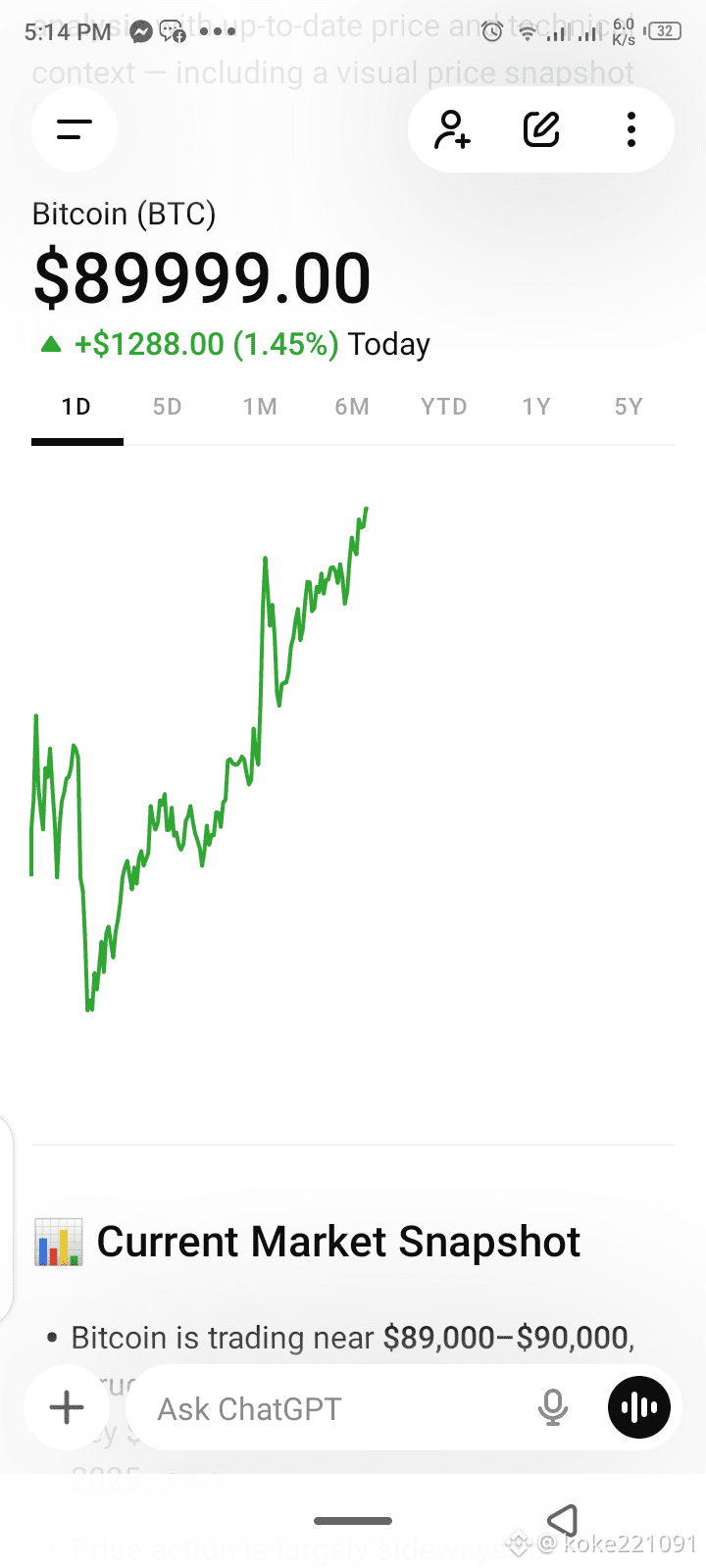Tap the add people icon

(x=452, y=129)
